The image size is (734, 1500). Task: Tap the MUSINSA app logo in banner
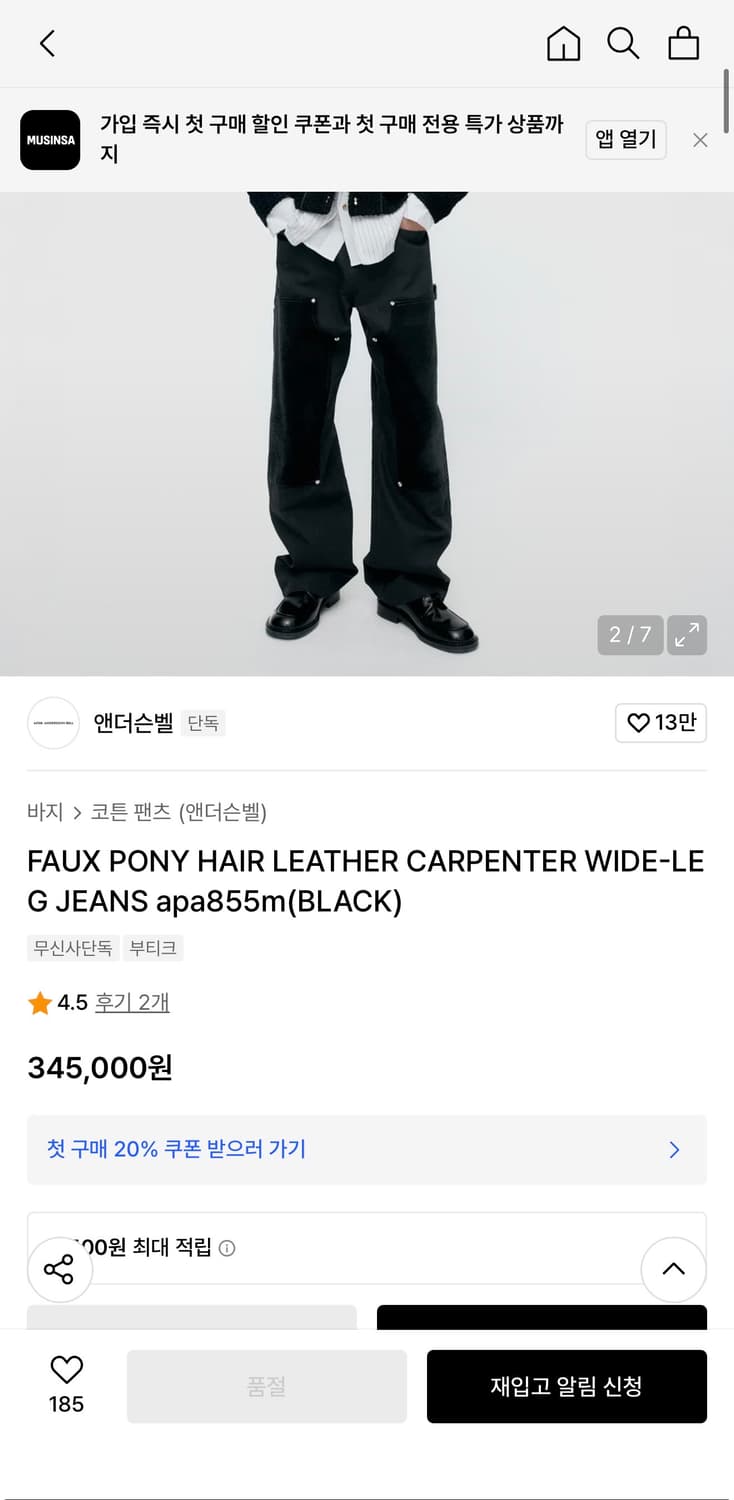point(52,140)
